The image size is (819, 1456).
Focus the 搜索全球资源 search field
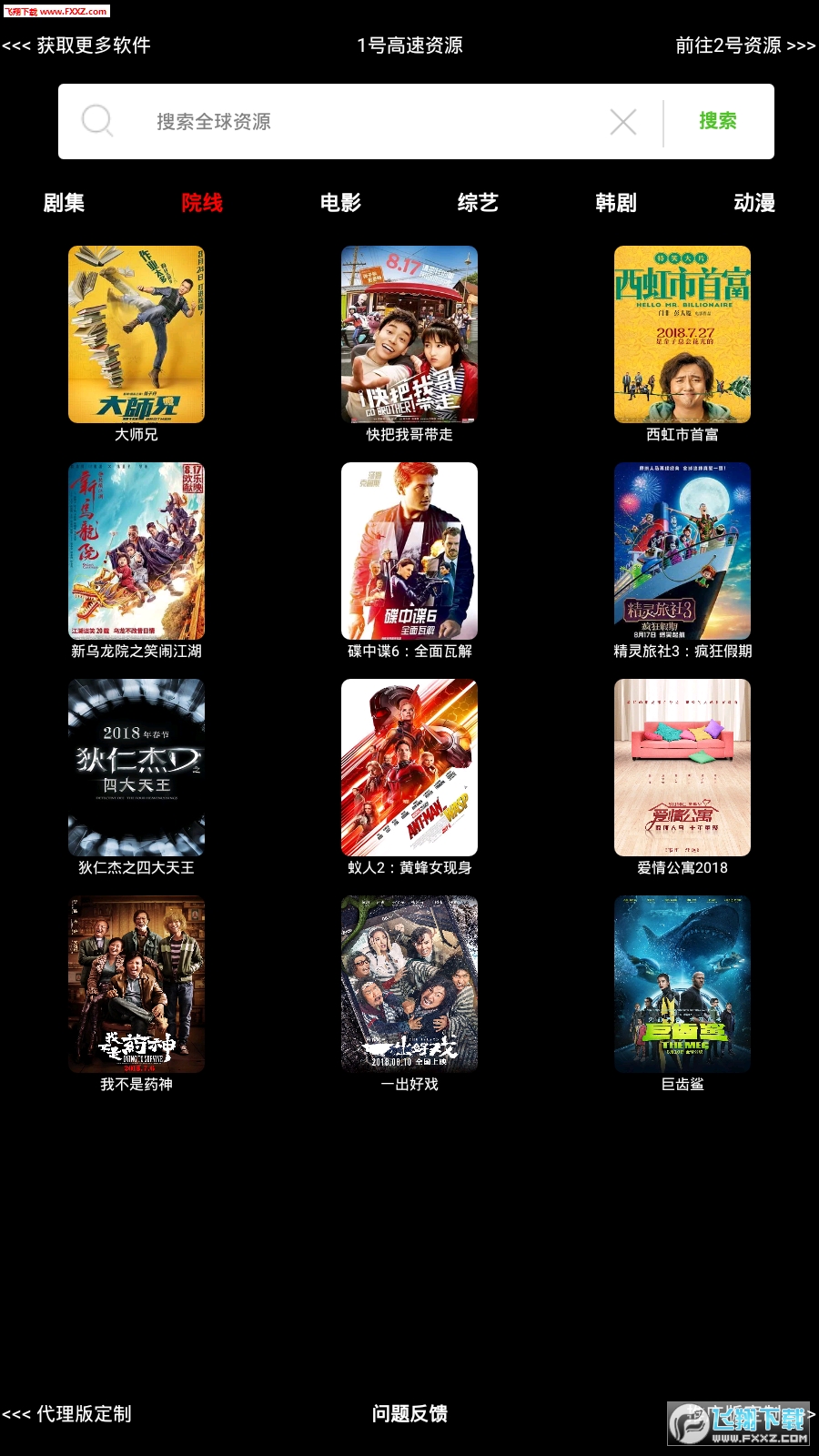[x=364, y=122]
